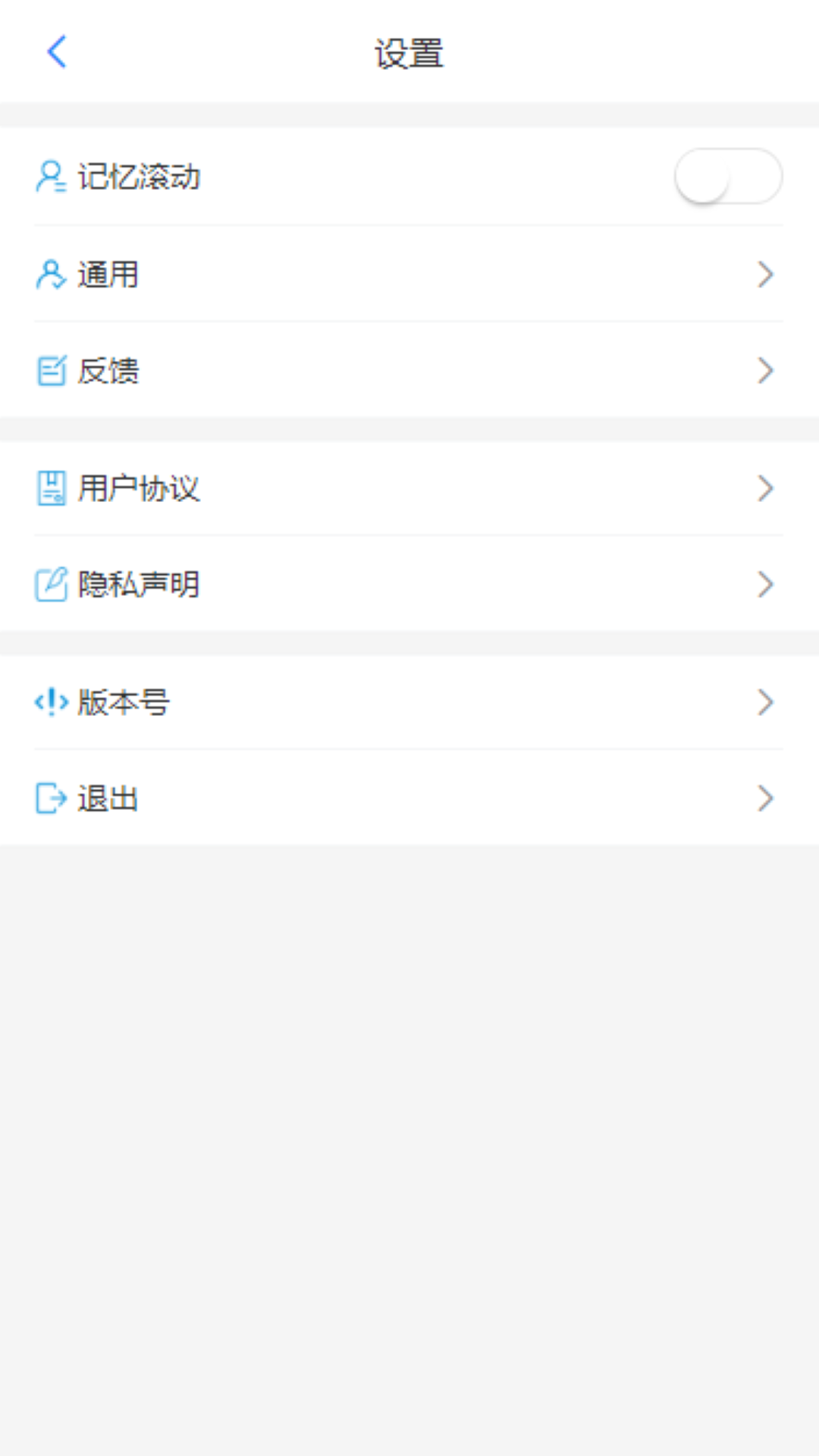
Task: Go back from the 设置 screen
Action: (x=57, y=52)
